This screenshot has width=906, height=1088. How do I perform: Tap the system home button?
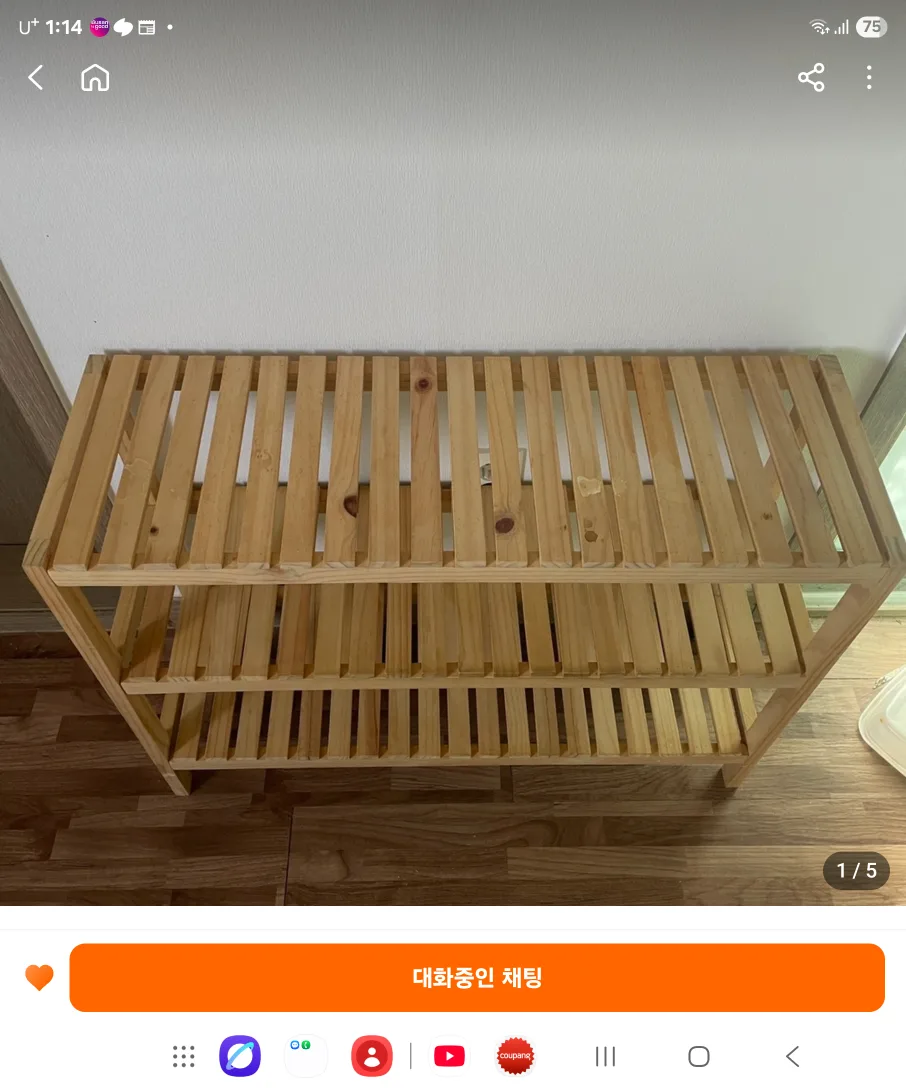coord(699,1056)
